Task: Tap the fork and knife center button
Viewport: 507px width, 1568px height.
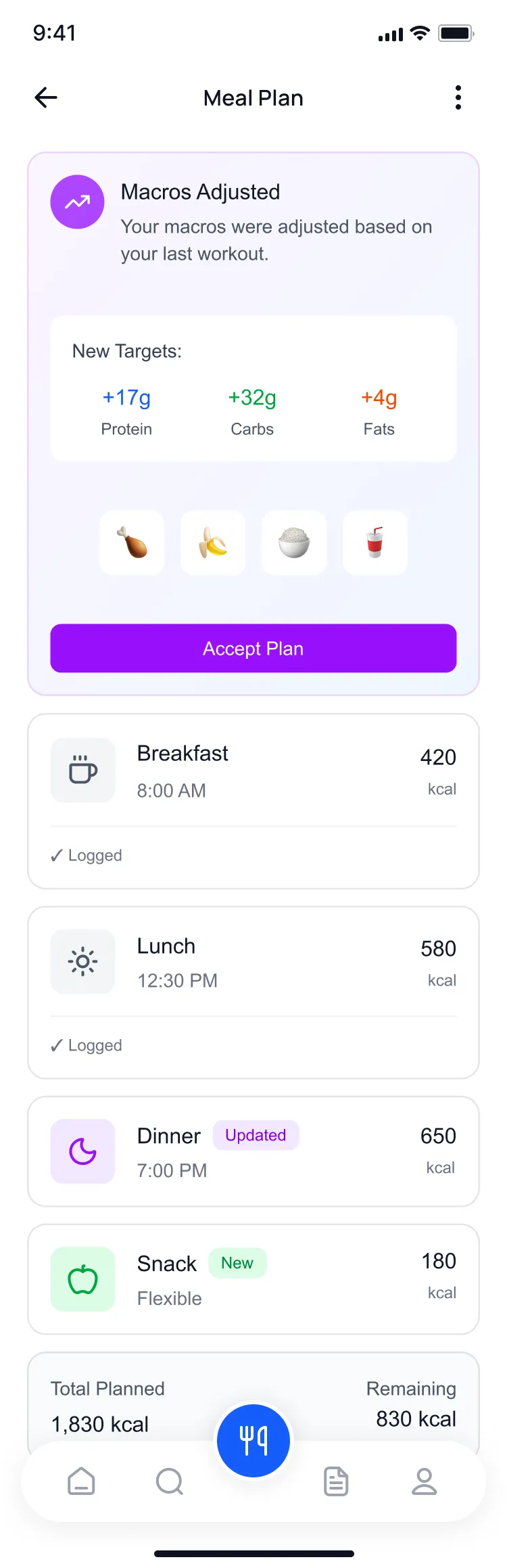Action: tap(254, 1440)
